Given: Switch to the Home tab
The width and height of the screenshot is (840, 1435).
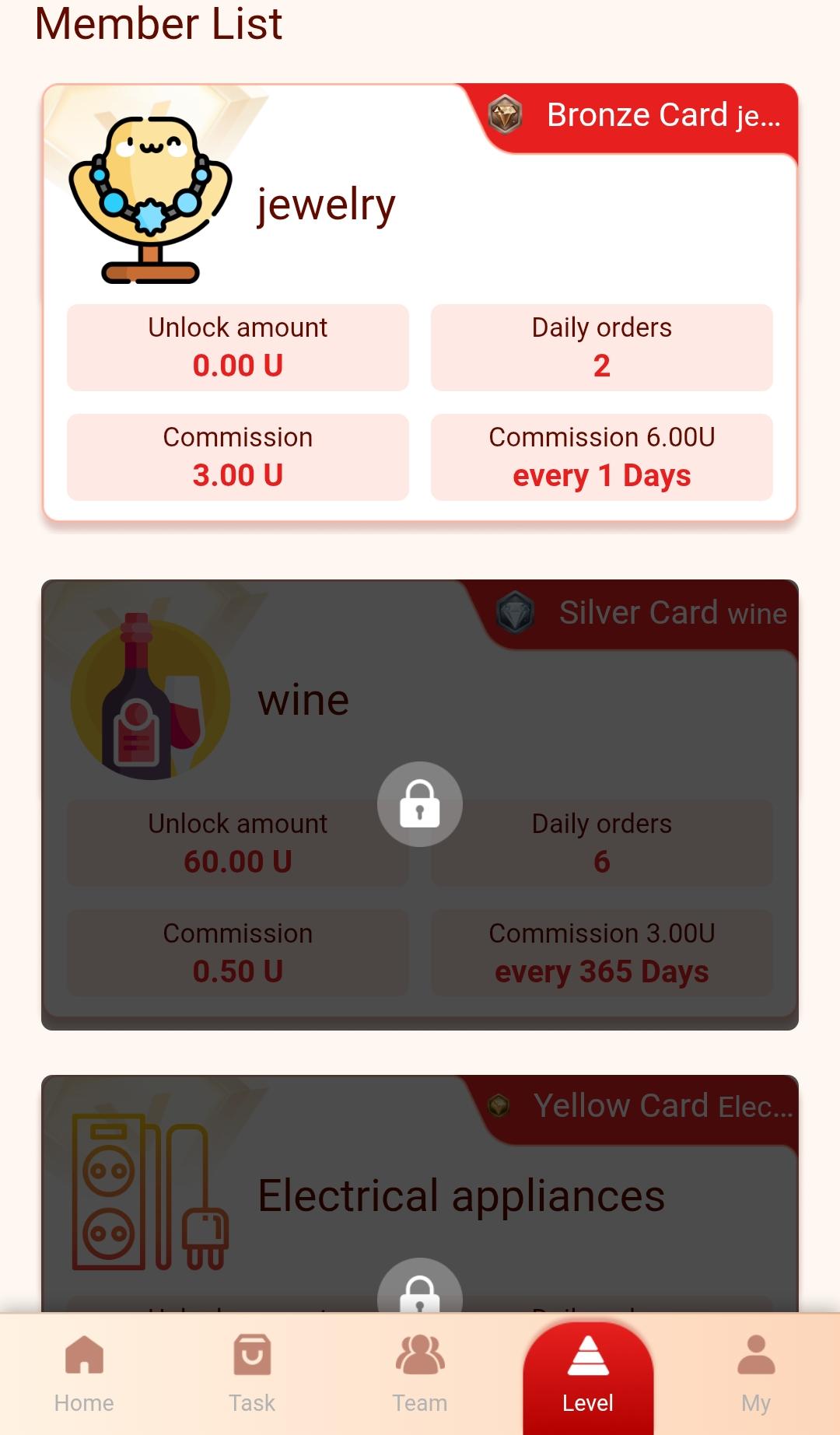Looking at the screenshot, I should click(x=83, y=1377).
